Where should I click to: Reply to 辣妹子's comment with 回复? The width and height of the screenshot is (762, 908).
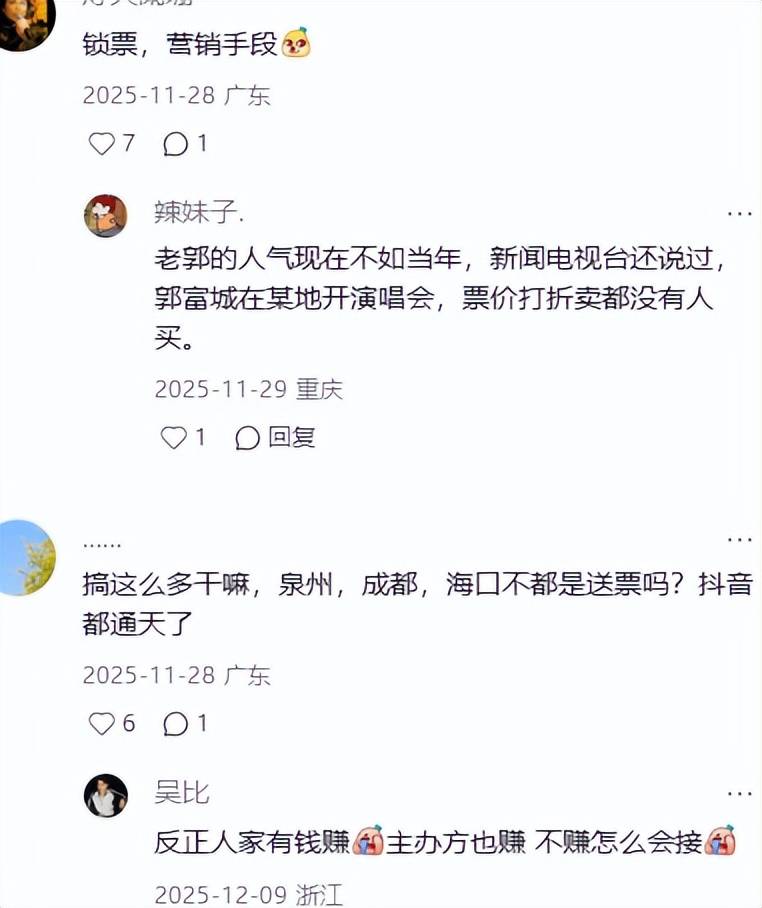pos(276,437)
